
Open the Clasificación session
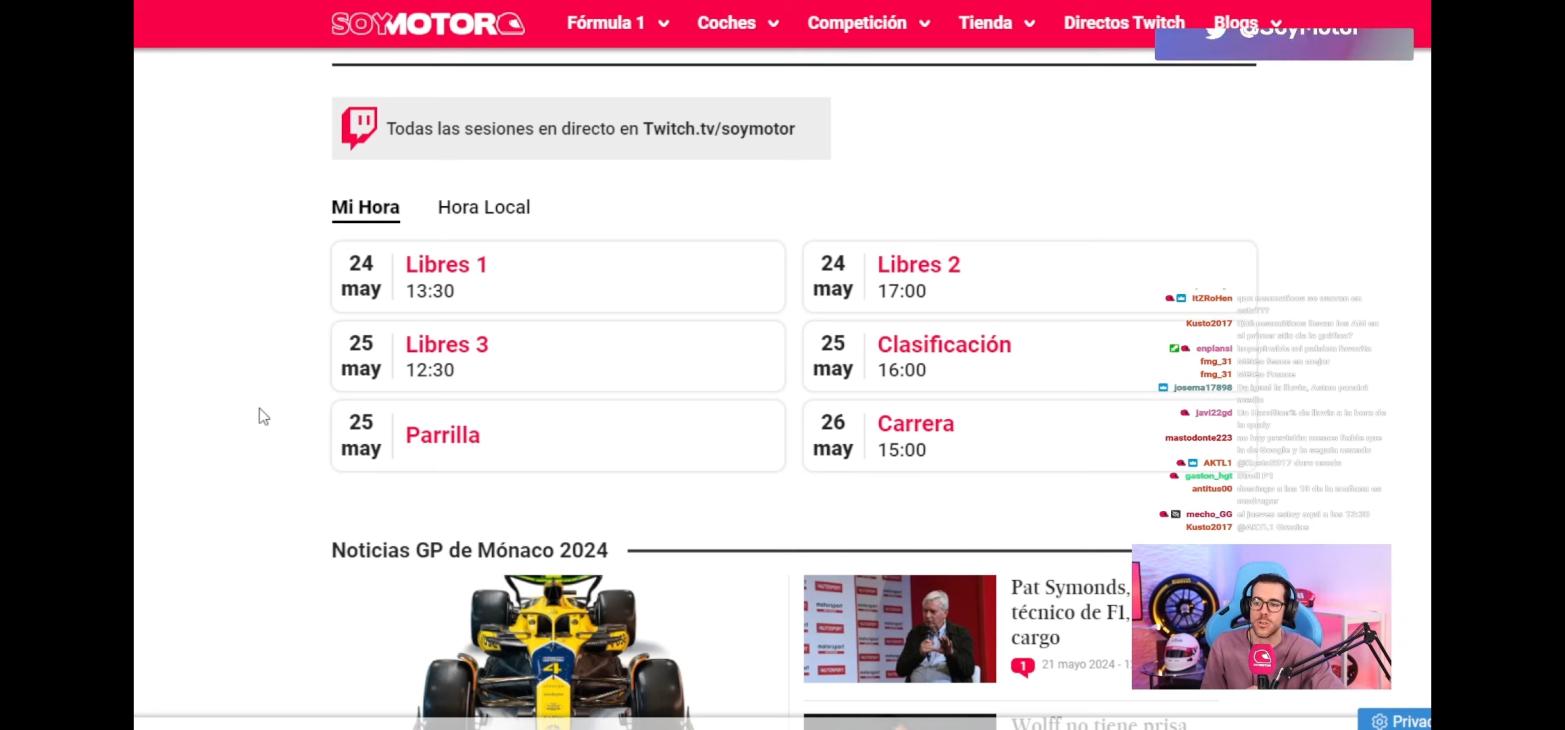click(x=944, y=344)
